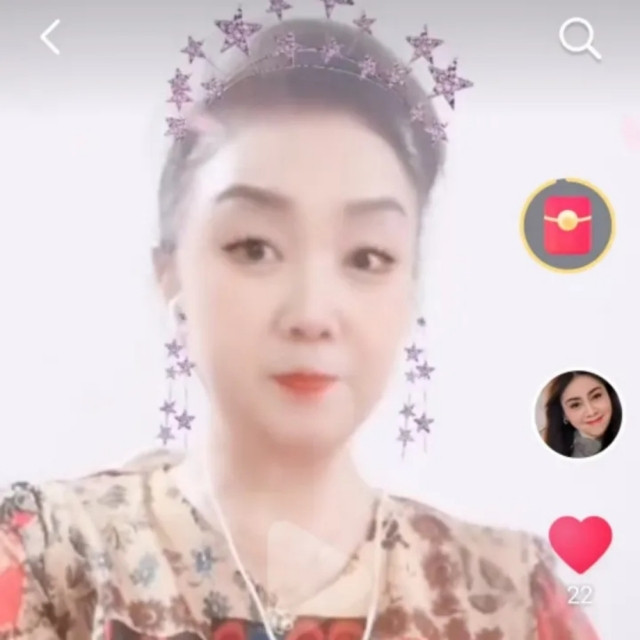The height and width of the screenshot is (640, 640).
Task: Open the red envelope reward
Action: coord(567,226)
